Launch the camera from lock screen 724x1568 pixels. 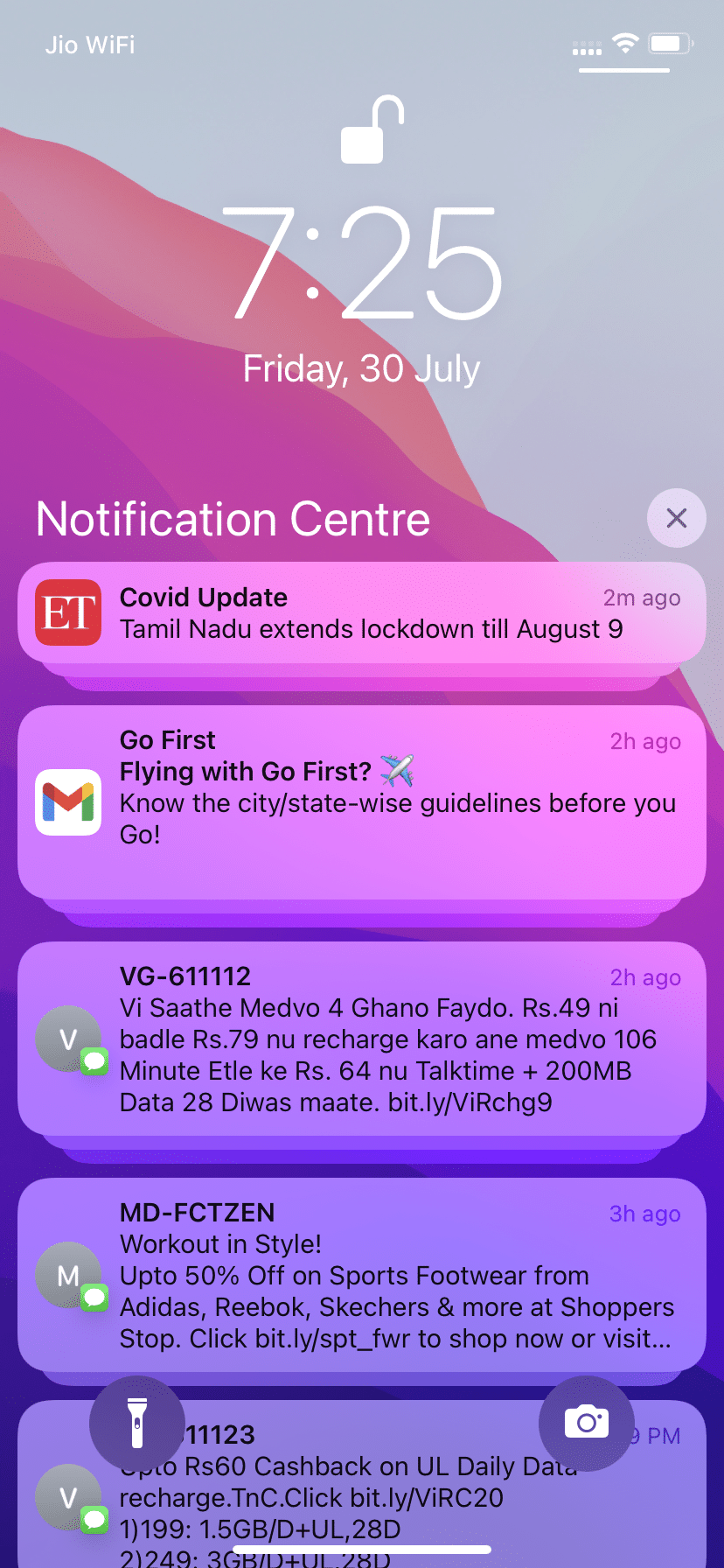click(x=586, y=1423)
